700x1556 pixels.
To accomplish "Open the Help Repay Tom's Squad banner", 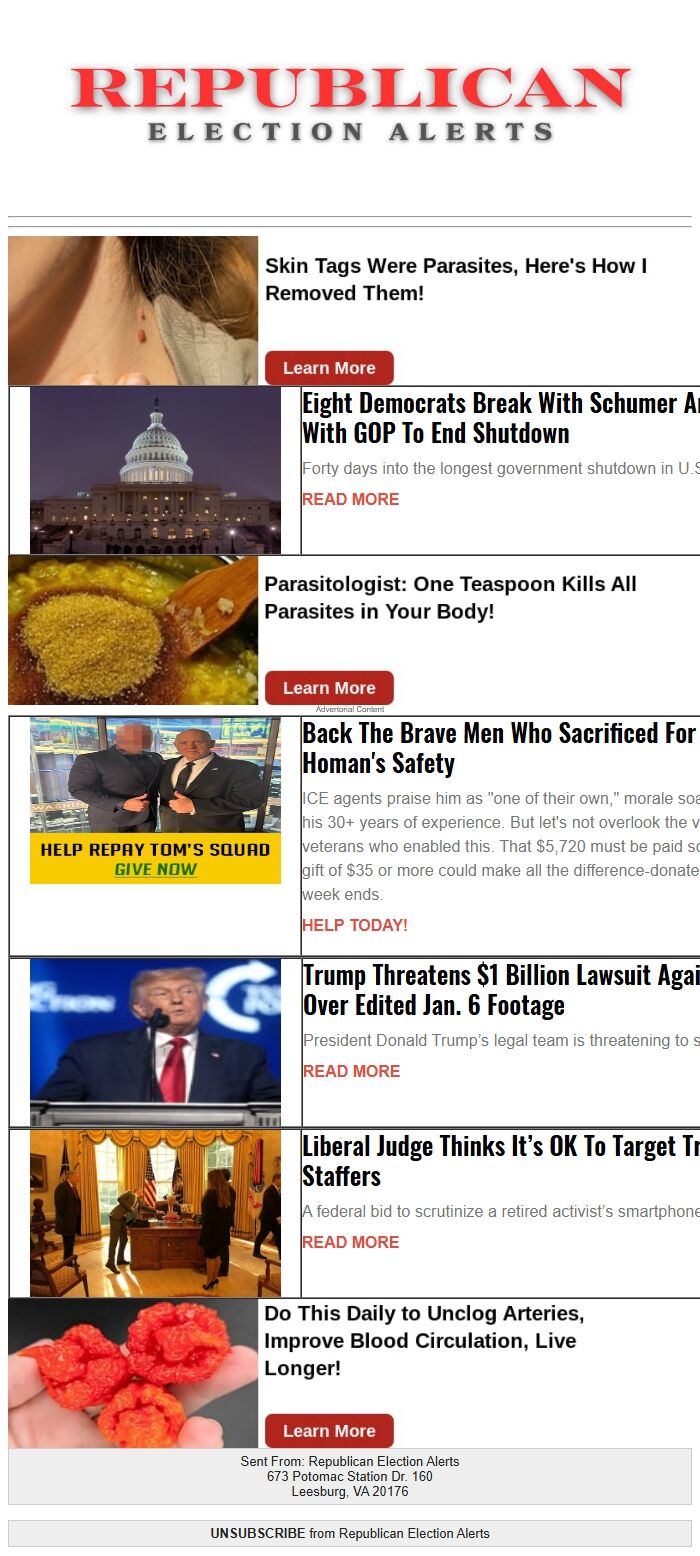I will (155, 800).
